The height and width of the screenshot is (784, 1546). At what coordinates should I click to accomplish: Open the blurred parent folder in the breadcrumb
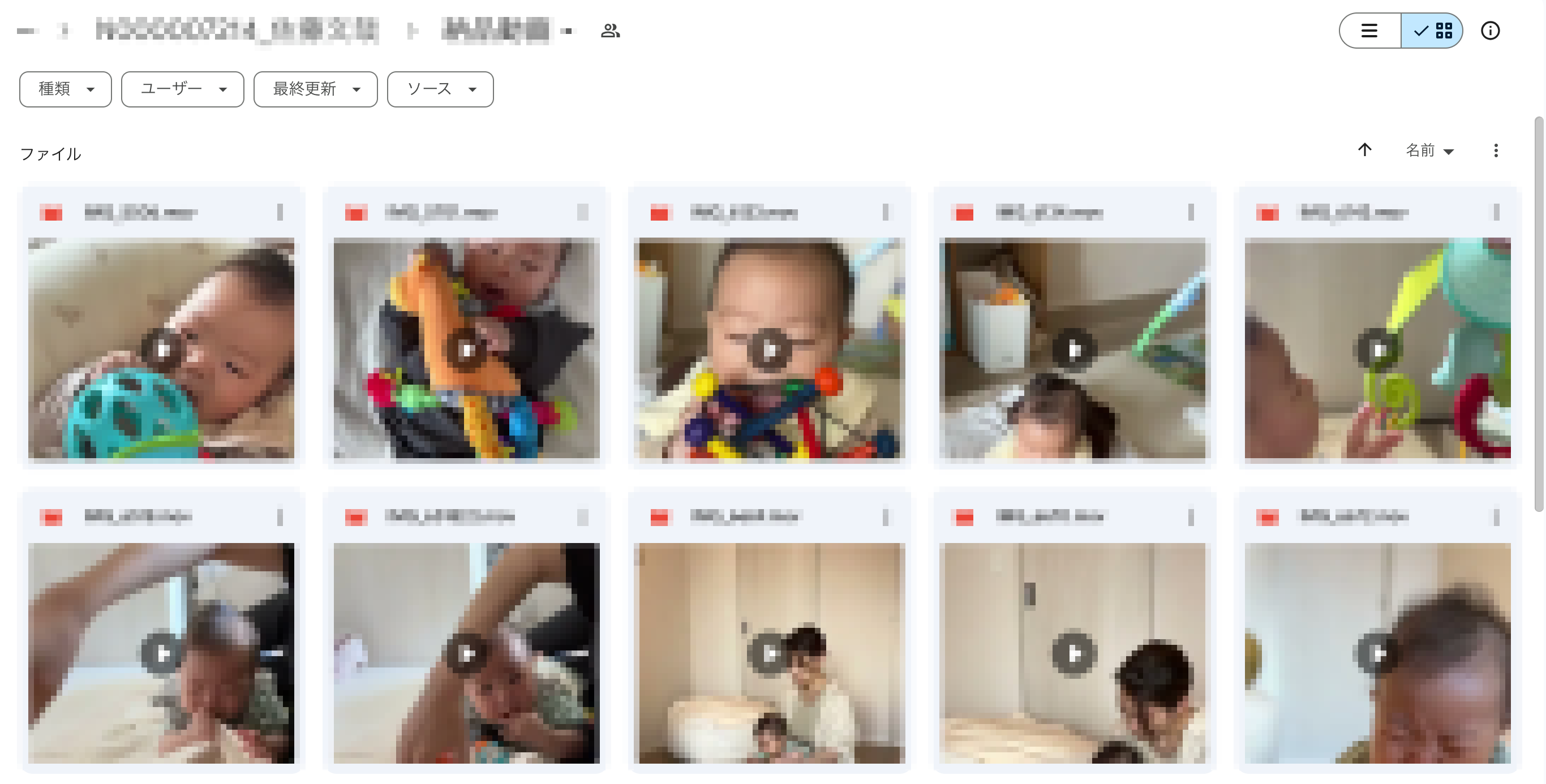point(237,31)
